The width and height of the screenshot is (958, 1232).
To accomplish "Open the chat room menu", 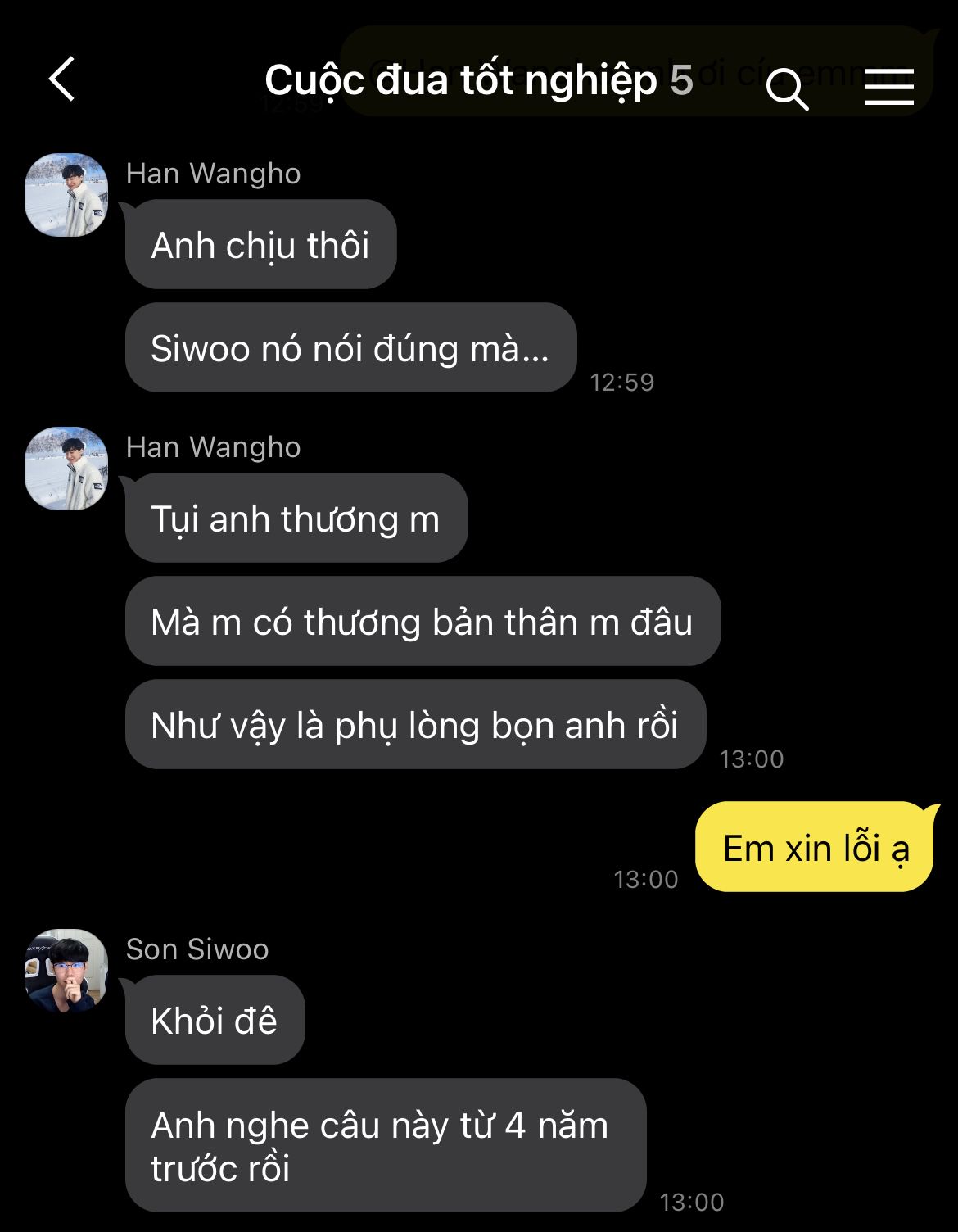I will click(x=888, y=86).
